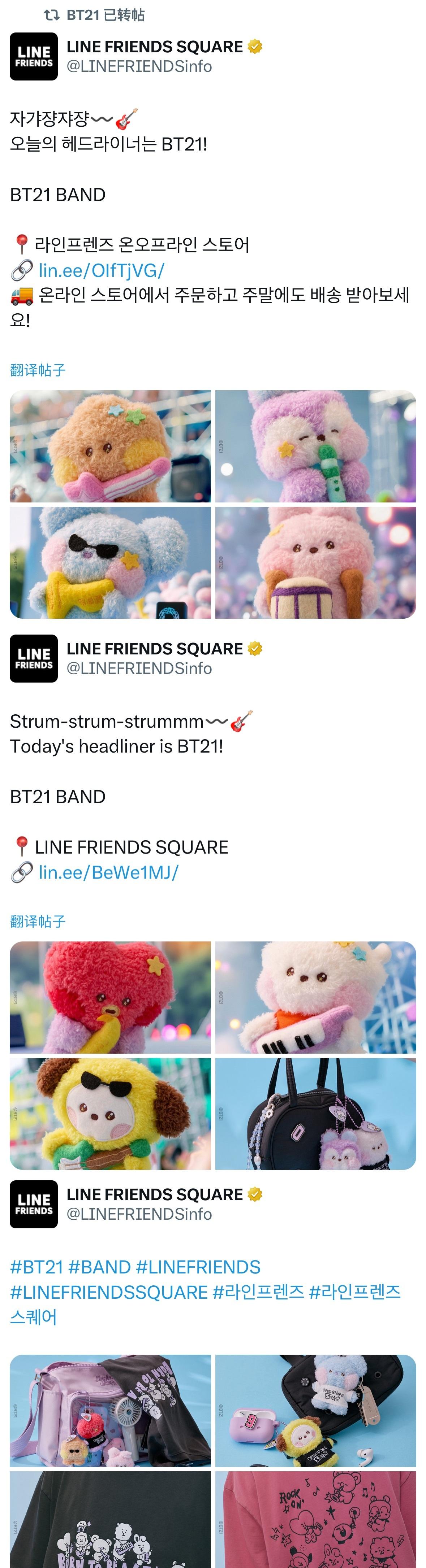Open the #BT21 hashtag
The height and width of the screenshot is (1568, 426).
point(36,1267)
